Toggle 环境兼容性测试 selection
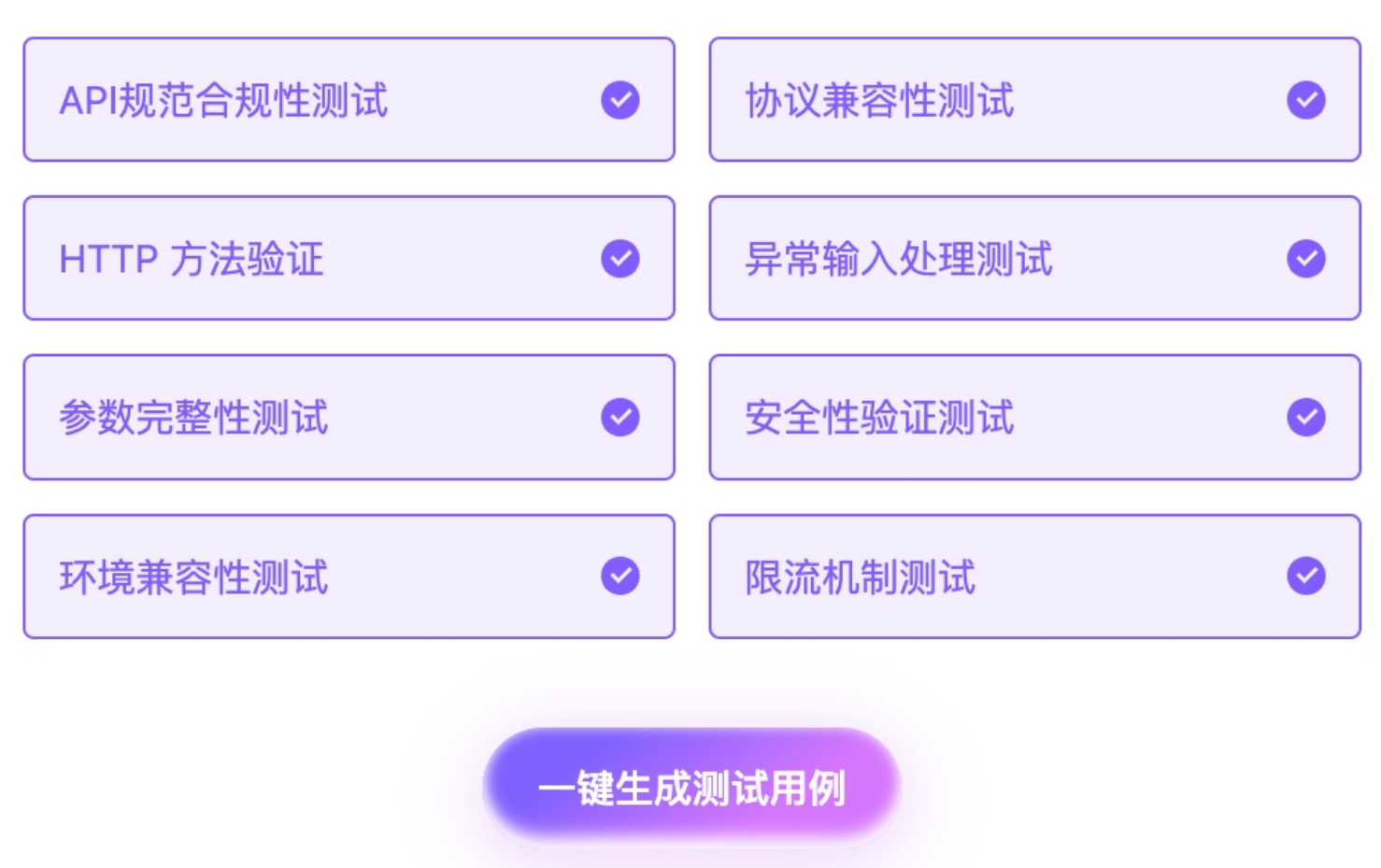 click(619, 576)
